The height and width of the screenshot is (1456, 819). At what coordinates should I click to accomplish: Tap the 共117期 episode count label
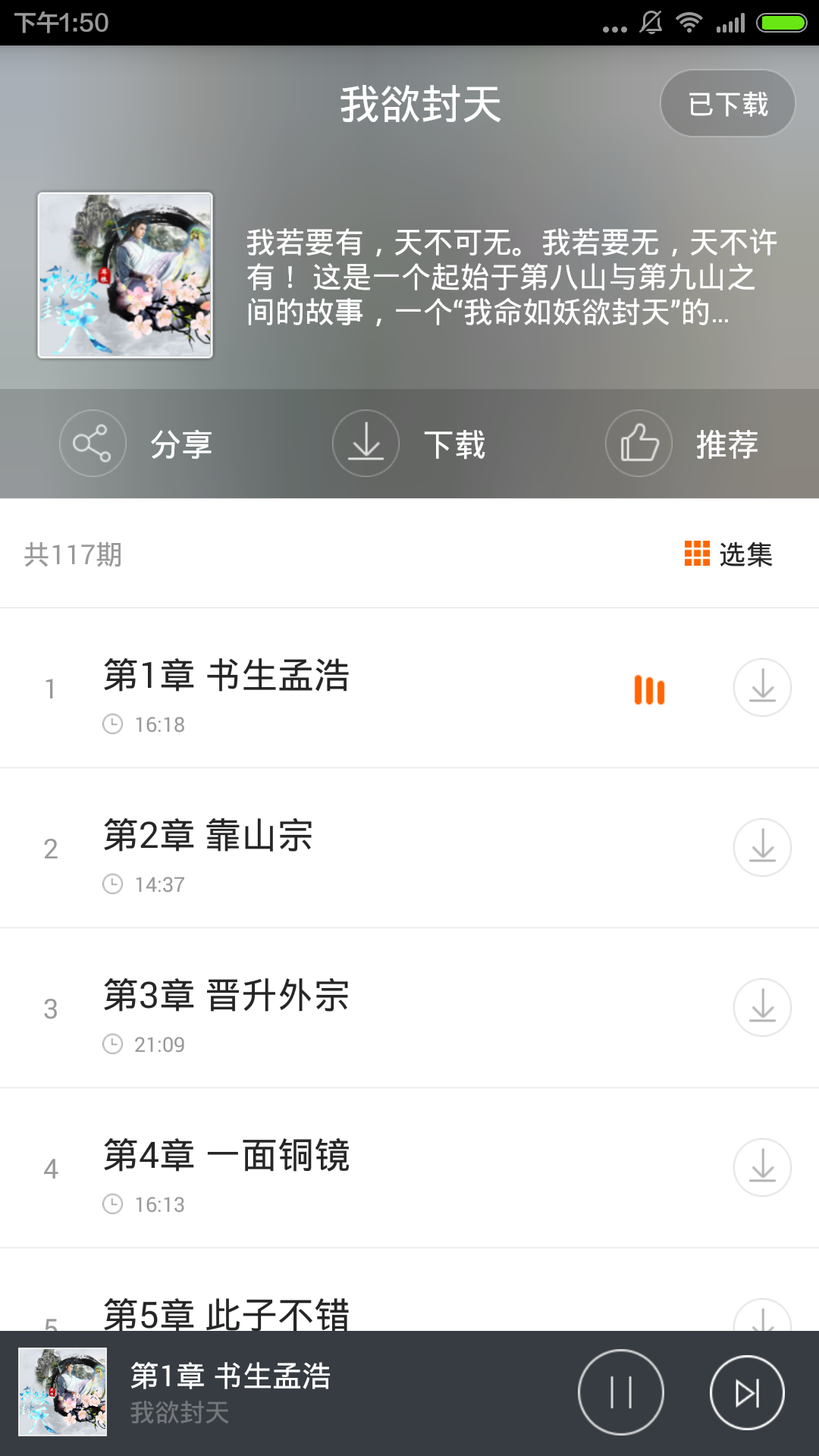coord(71,554)
